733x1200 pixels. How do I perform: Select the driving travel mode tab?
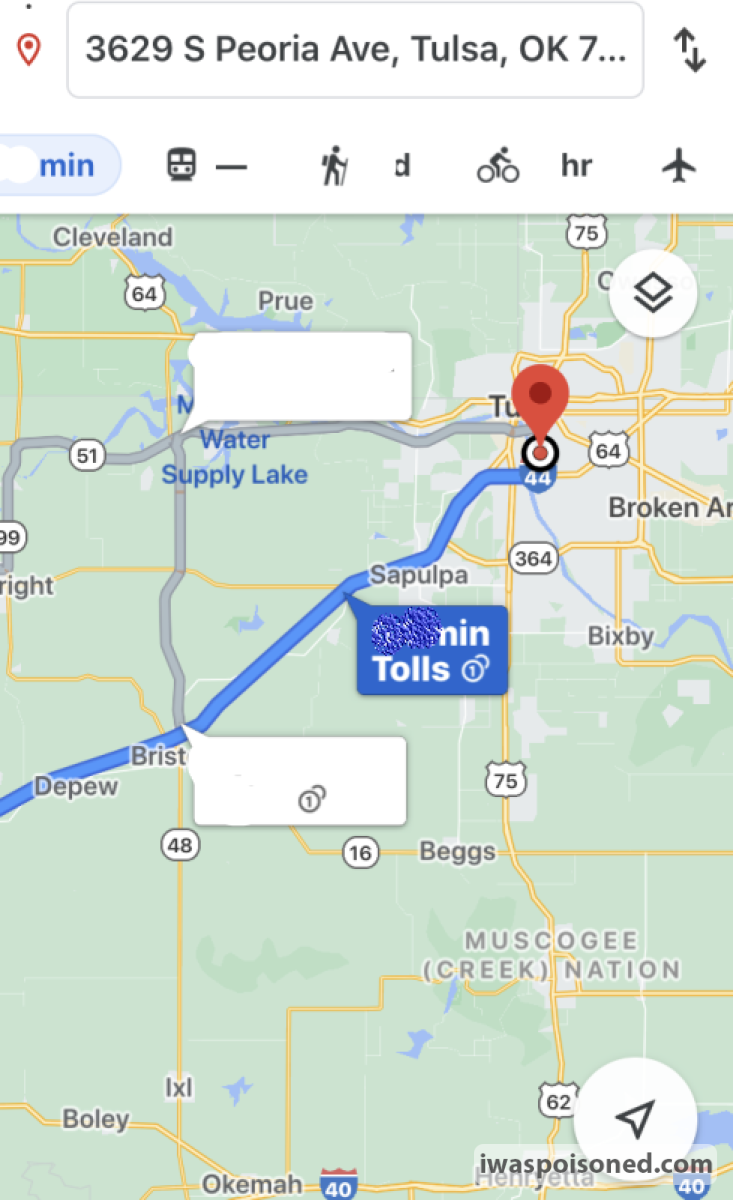(x=58, y=165)
